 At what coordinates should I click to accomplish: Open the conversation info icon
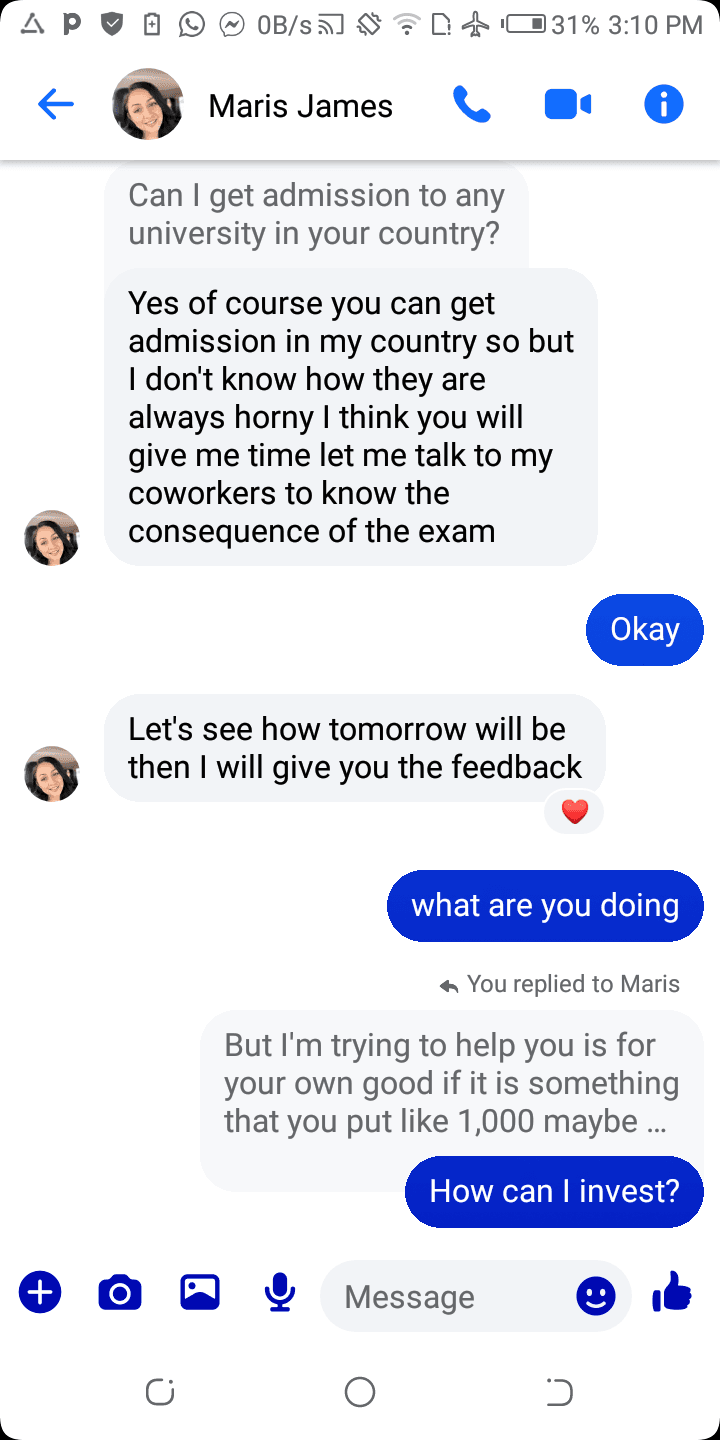pos(663,104)
